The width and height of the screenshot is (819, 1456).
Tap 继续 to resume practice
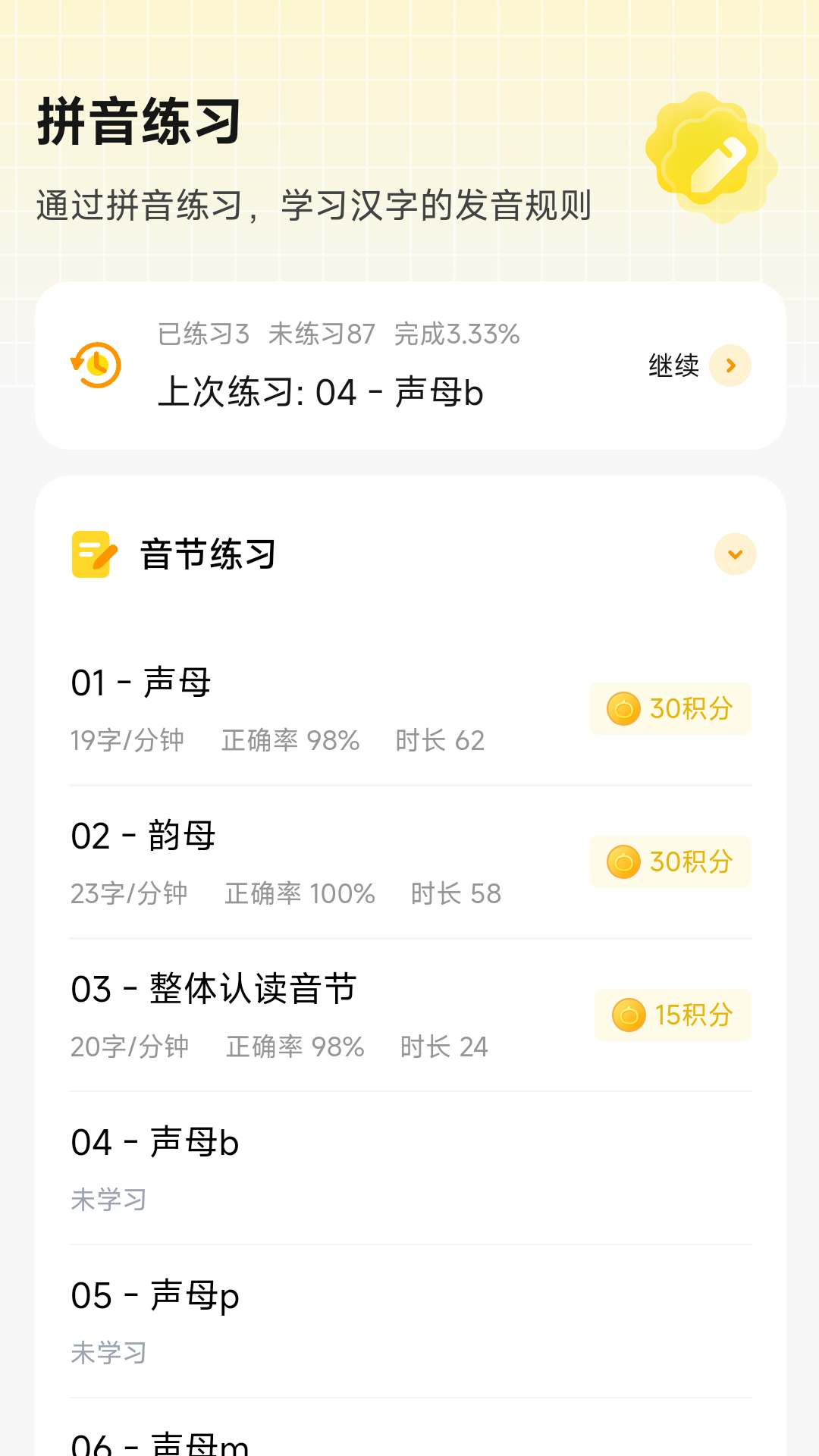(673, 366)
